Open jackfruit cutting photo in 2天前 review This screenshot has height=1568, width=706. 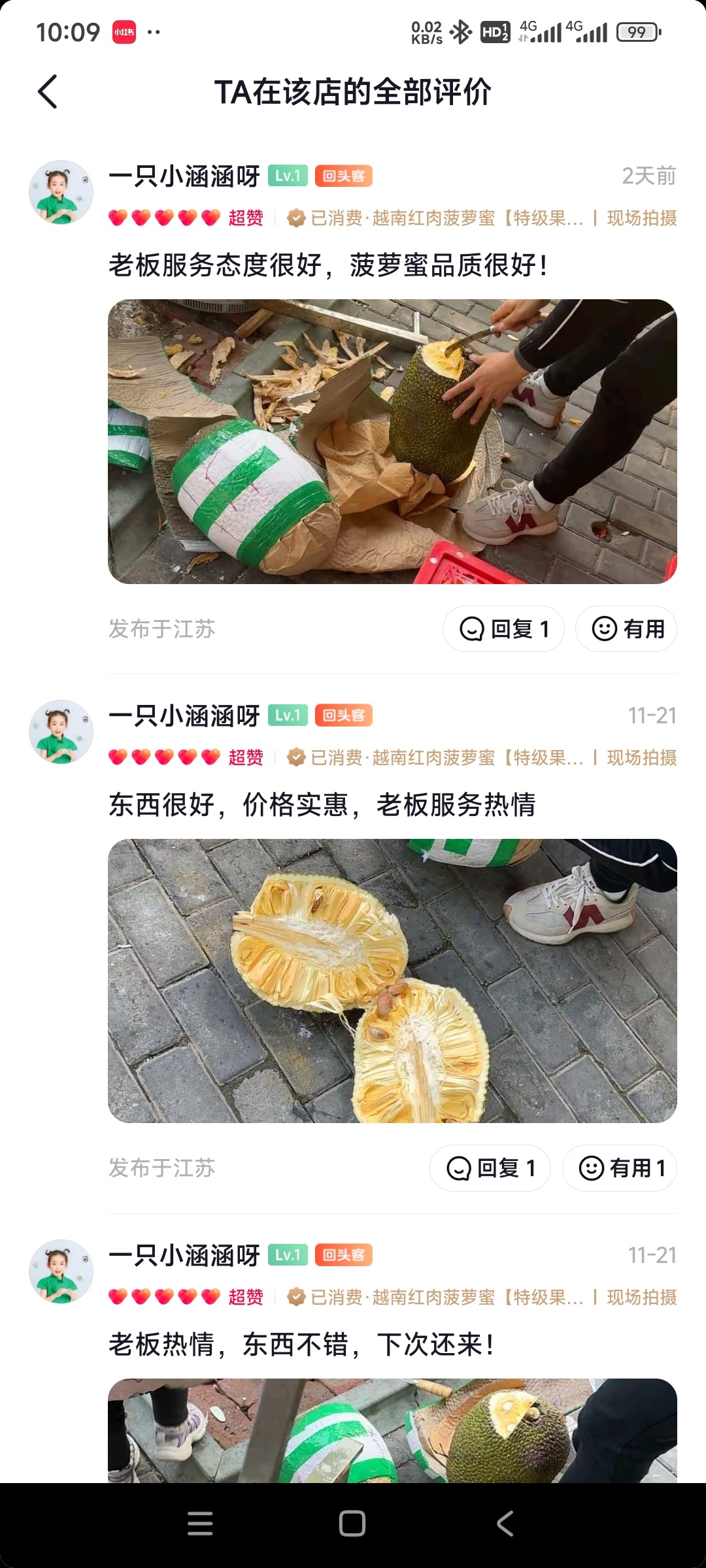pyautogui.click(x=392, y=442)
